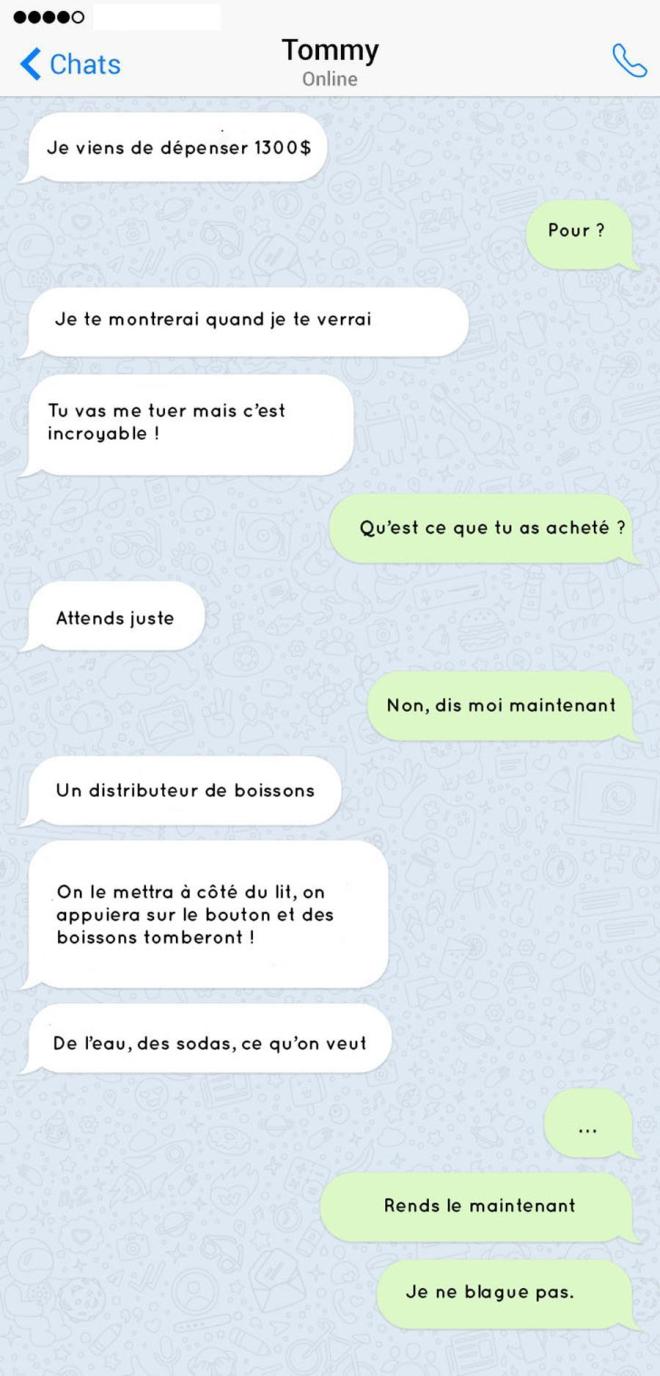This screenshot has height=1376, width=660.
Task: Start a voice call with Tommy
Action: click(x=629, y=61)
